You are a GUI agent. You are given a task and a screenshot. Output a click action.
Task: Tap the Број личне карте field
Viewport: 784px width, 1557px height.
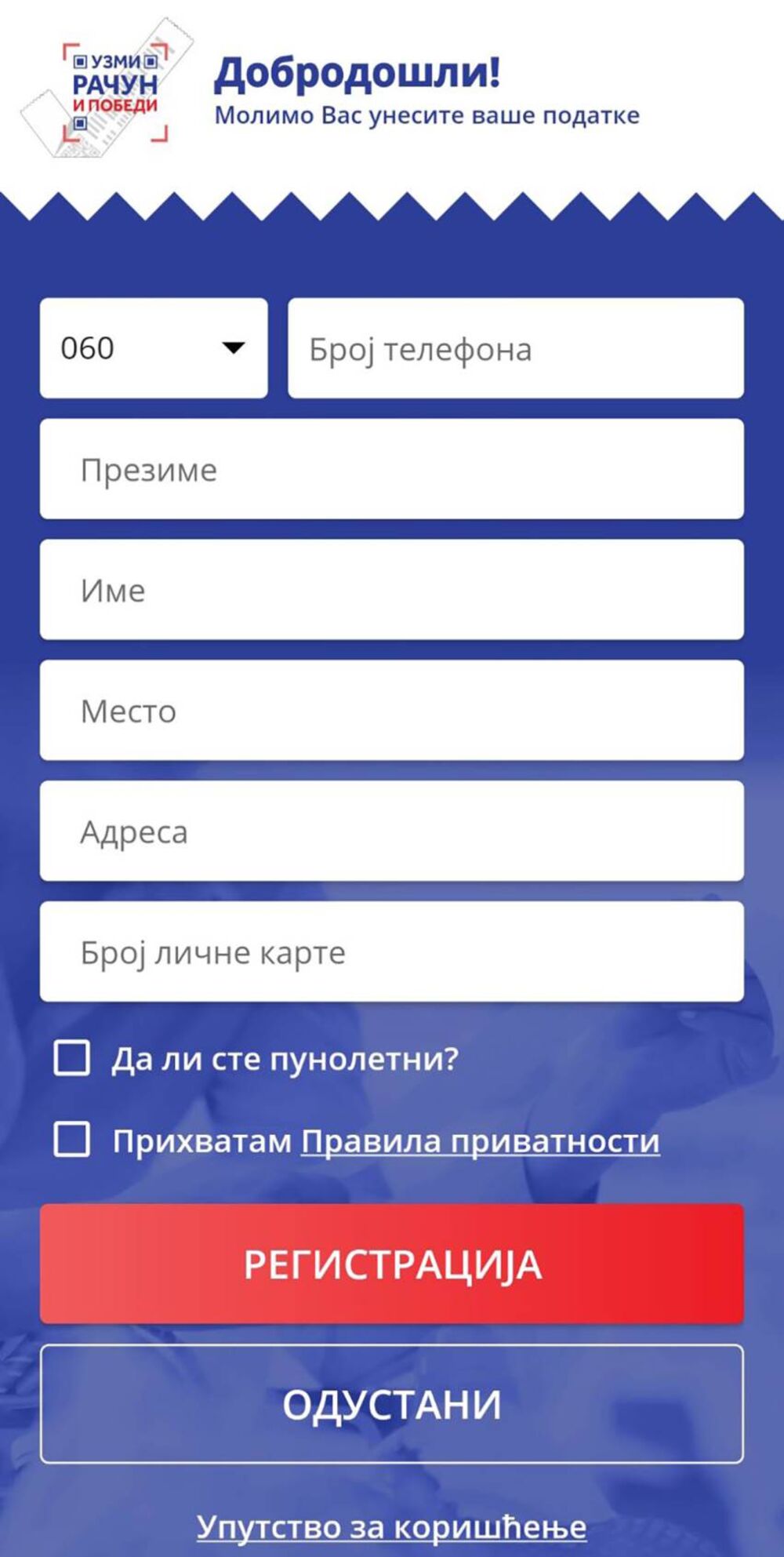(391, 951)
